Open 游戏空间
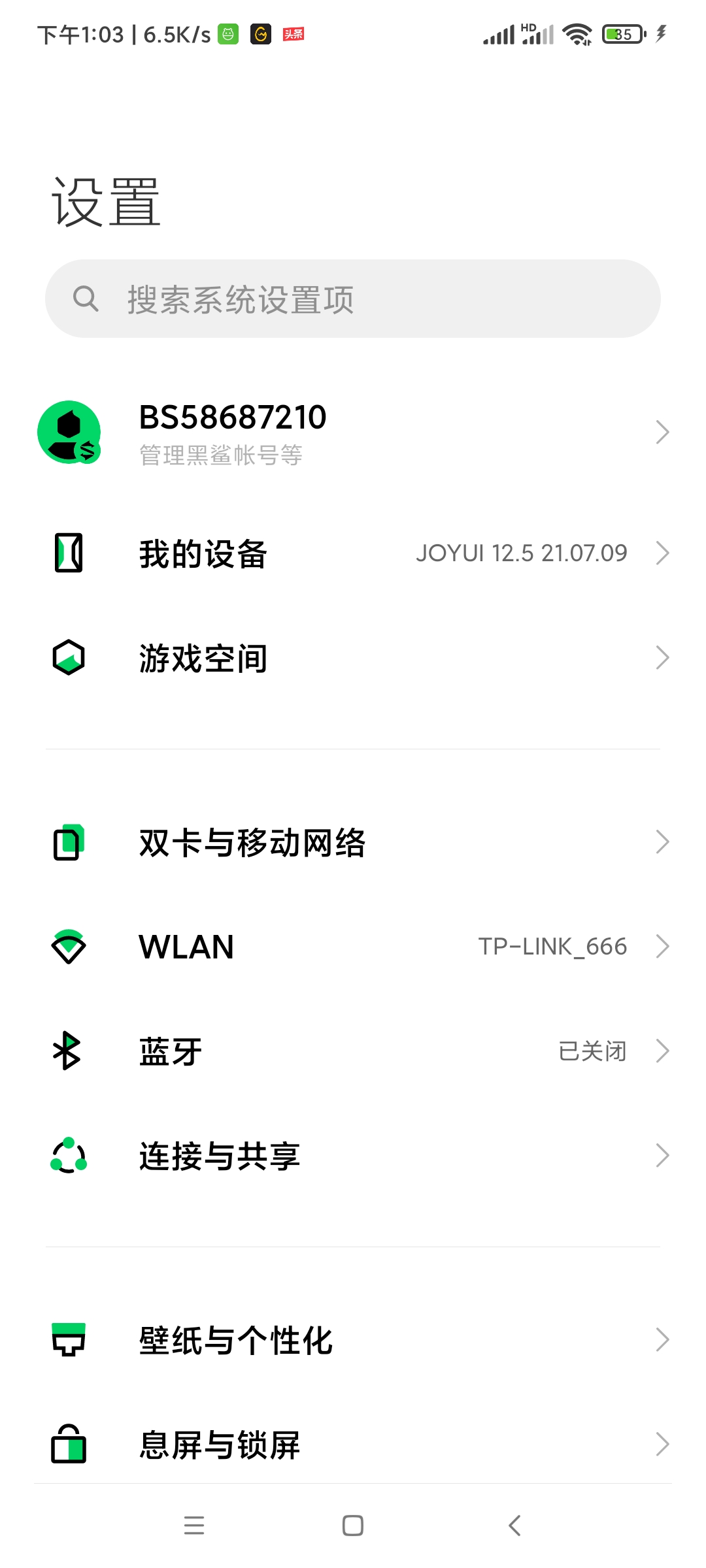Screen dimensions: 706x1568 pos(353,657)
